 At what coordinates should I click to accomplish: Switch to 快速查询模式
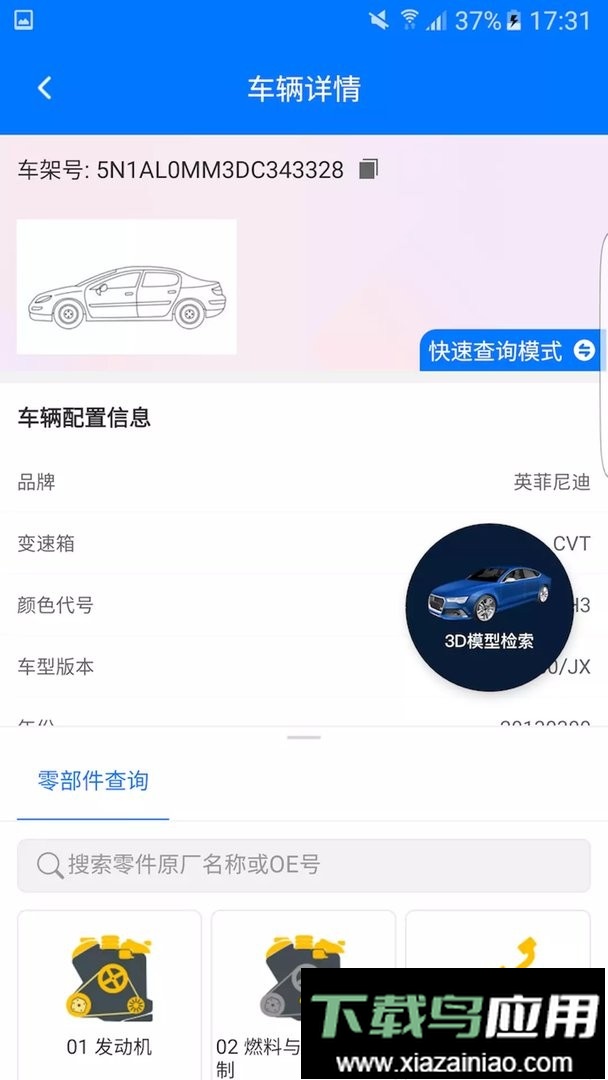click(x=512, y=351)
